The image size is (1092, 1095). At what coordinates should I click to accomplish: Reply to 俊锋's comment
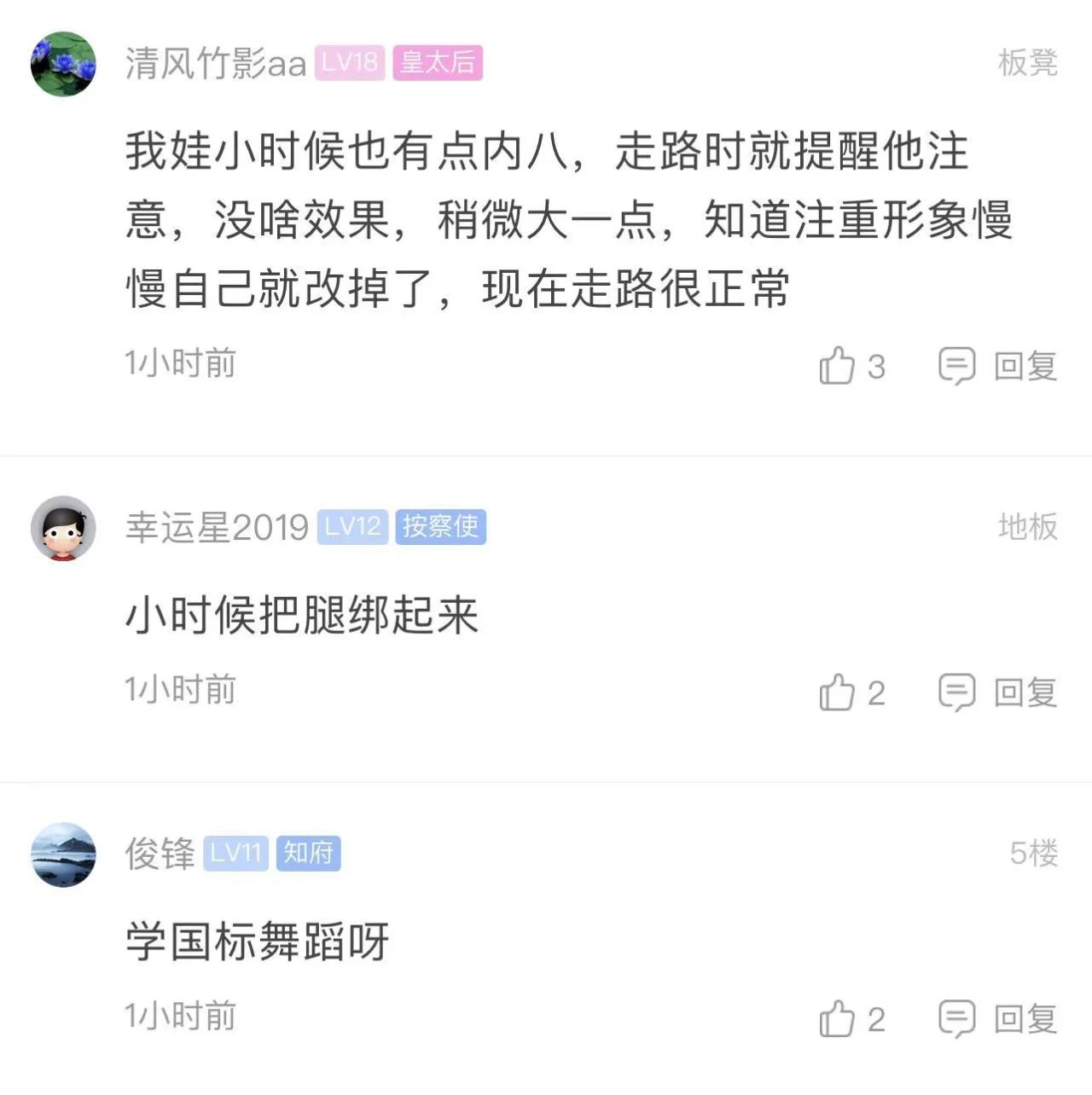pyautogui.click(x=998, y=1019)
